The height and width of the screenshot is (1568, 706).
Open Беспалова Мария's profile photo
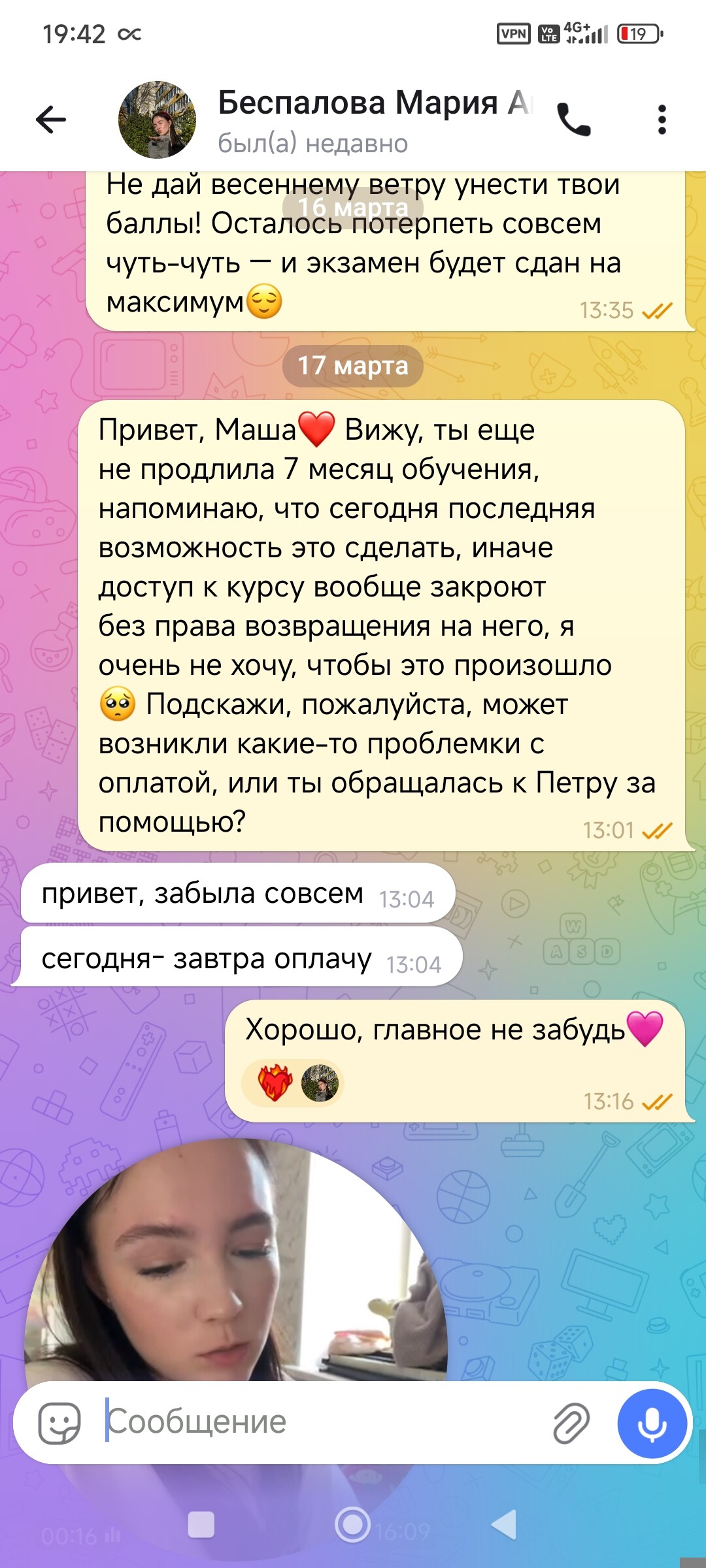tap(157, 120)
